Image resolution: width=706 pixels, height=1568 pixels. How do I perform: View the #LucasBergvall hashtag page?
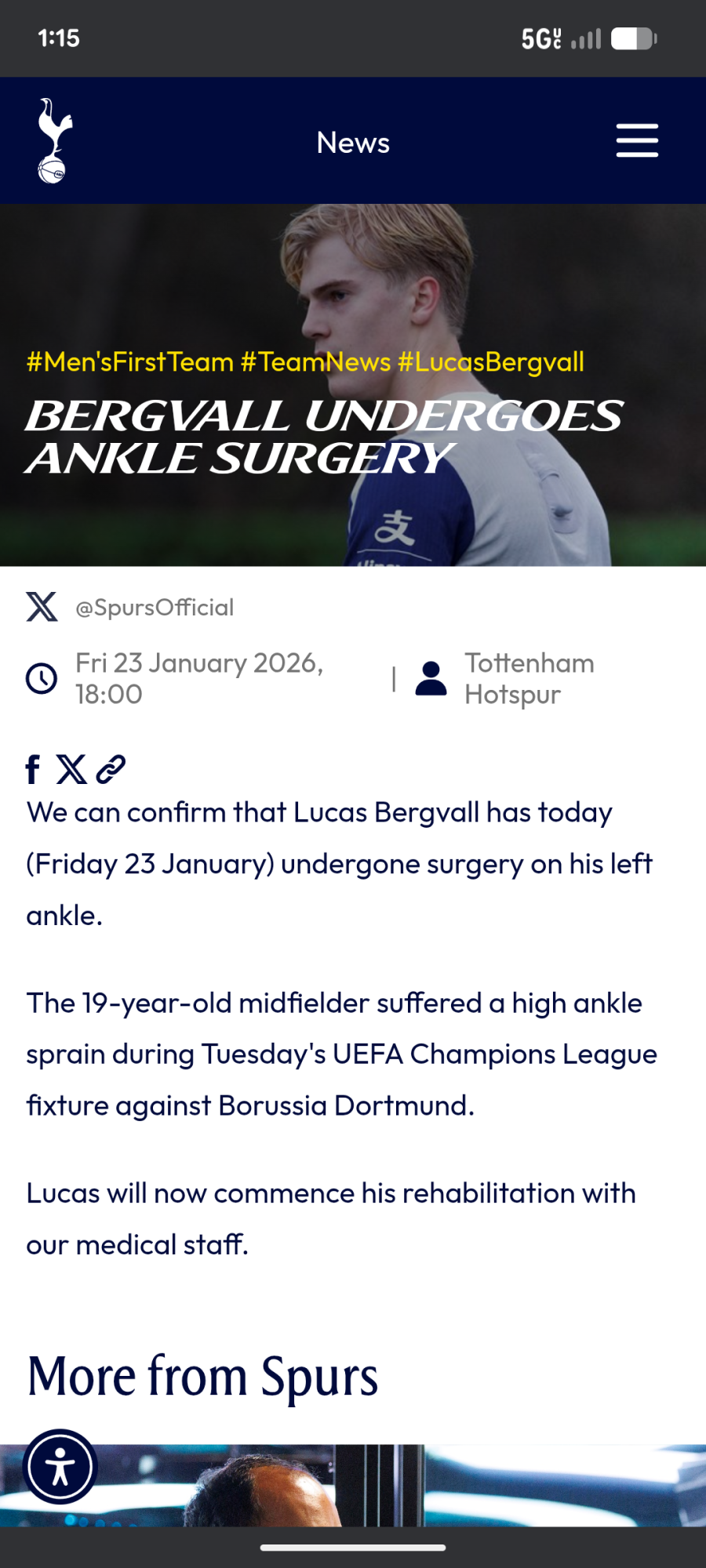(491, 362)
